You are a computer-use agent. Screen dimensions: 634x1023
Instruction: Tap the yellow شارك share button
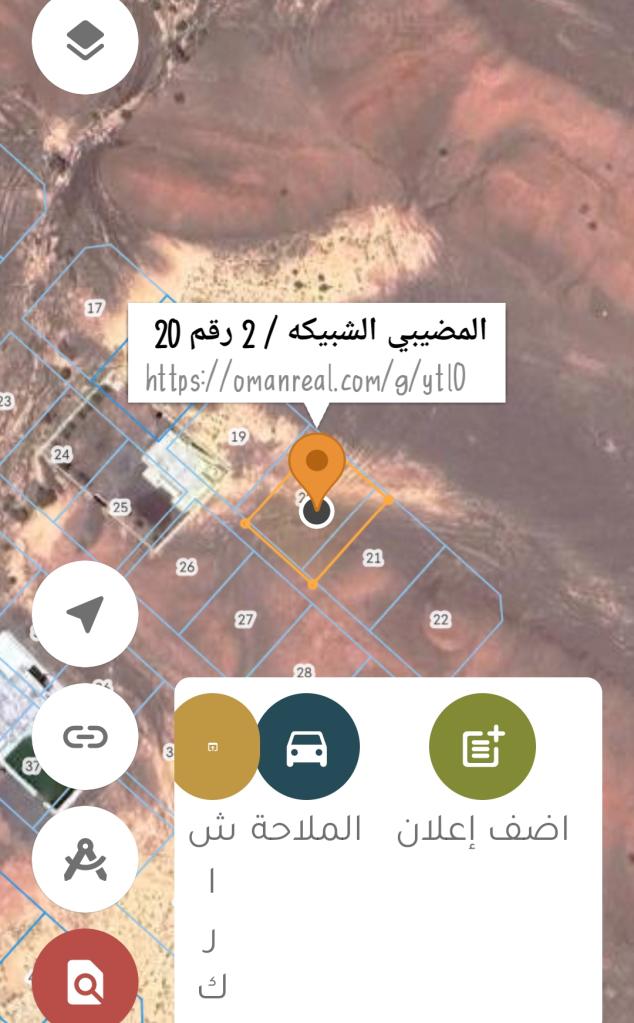213,747
